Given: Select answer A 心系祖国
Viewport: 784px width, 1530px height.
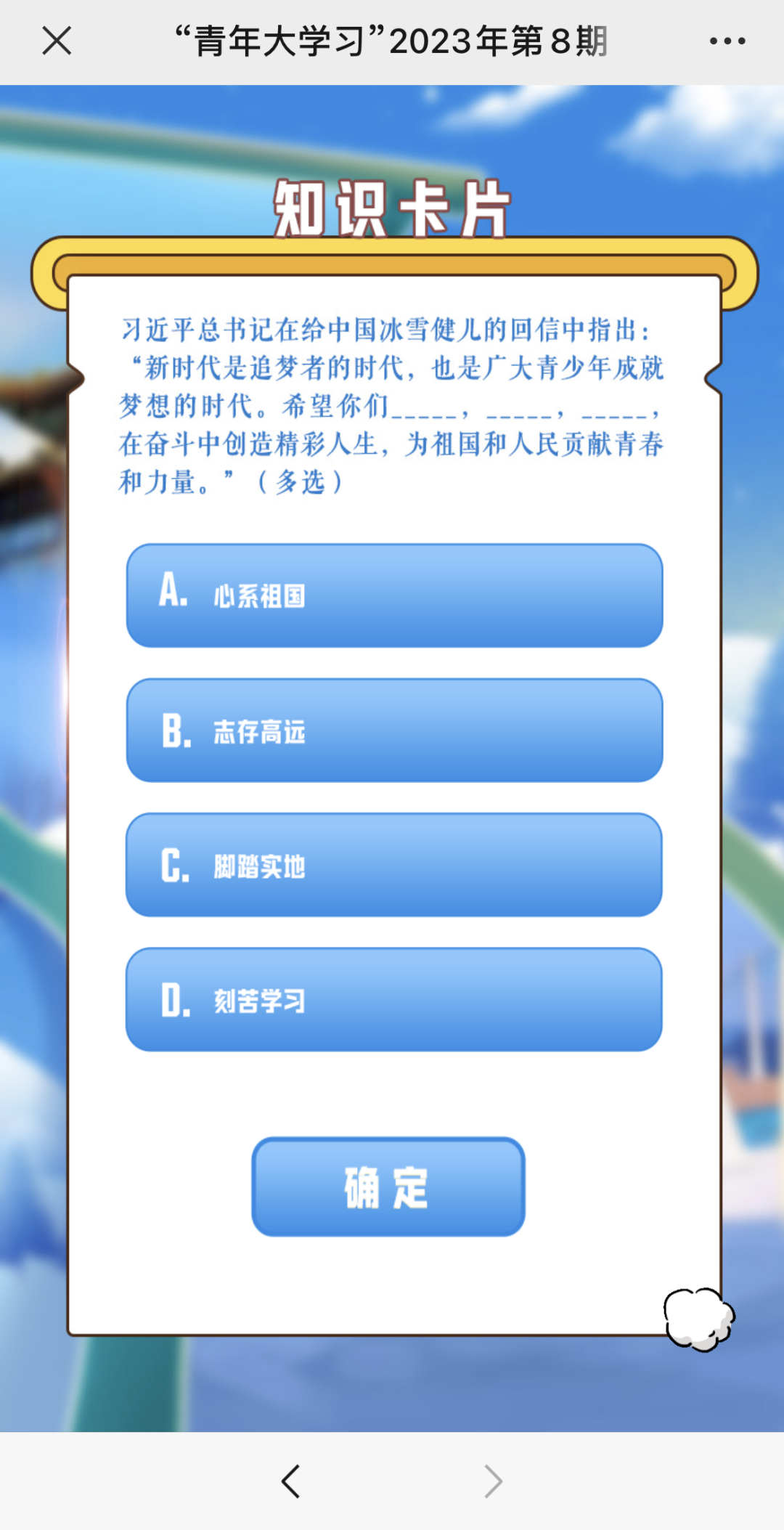Looking at the screenshot, I should click(x=394, y=595).
